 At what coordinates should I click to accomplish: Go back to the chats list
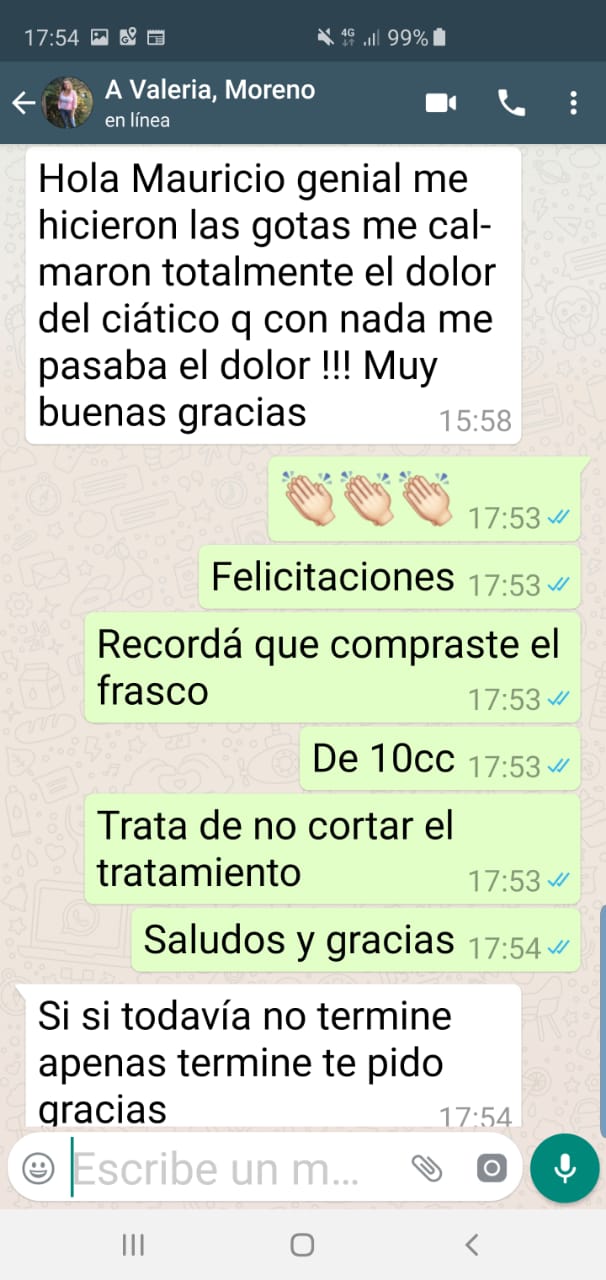click(x=23, y=103)
